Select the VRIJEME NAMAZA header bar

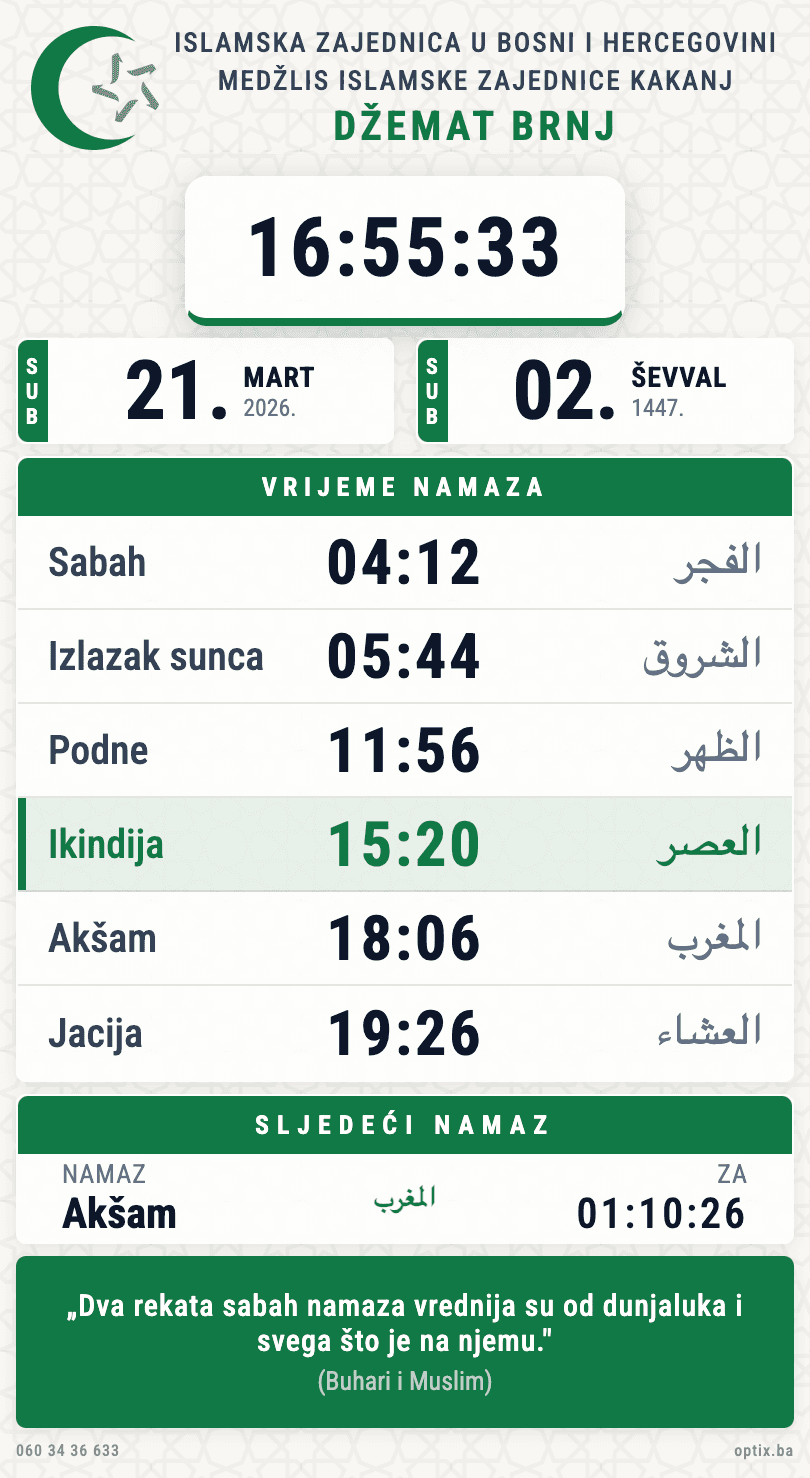coord(405,487)
